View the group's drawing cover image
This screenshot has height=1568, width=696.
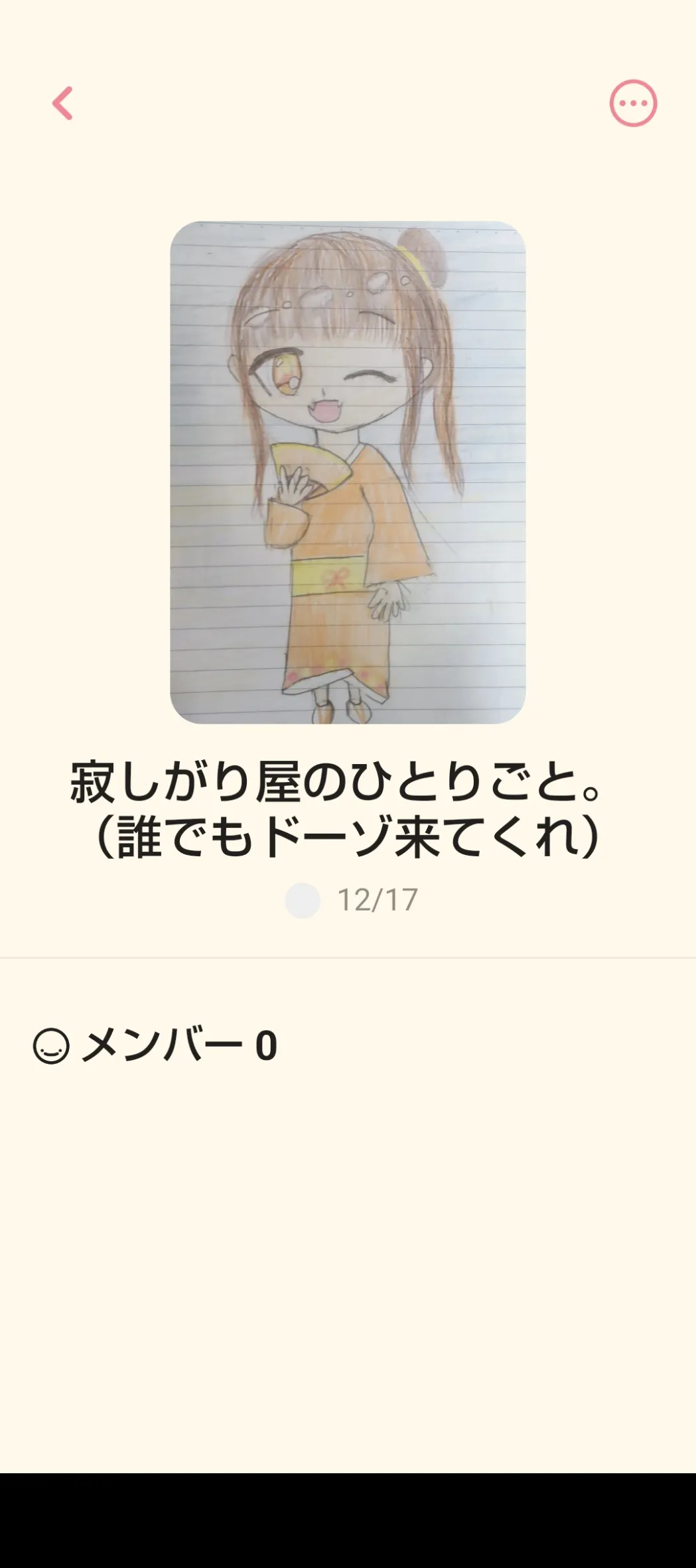pyautogui.click(x=348, y=472)
